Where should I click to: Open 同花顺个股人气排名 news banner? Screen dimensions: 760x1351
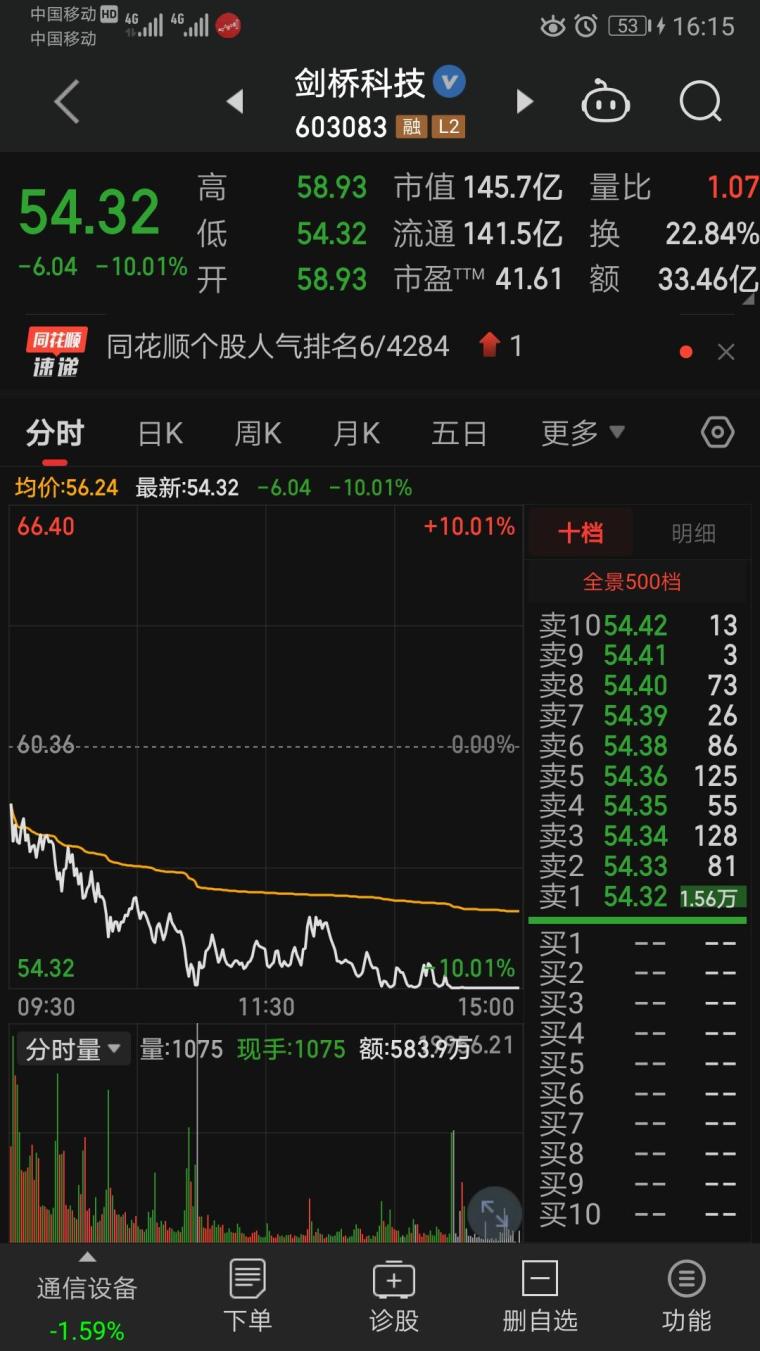[278, 347]
